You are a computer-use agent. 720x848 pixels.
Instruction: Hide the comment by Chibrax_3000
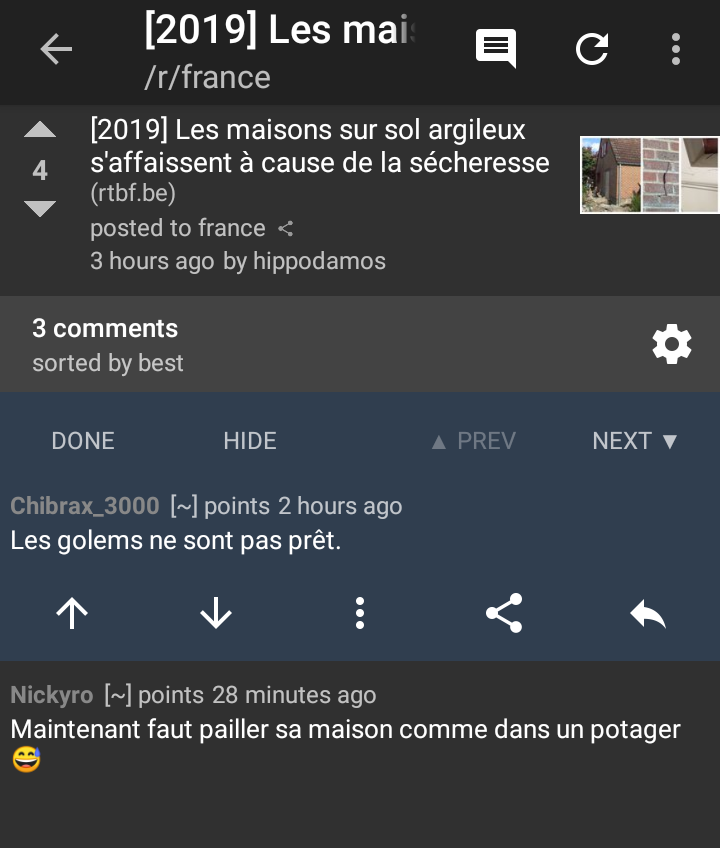(250, 441)
